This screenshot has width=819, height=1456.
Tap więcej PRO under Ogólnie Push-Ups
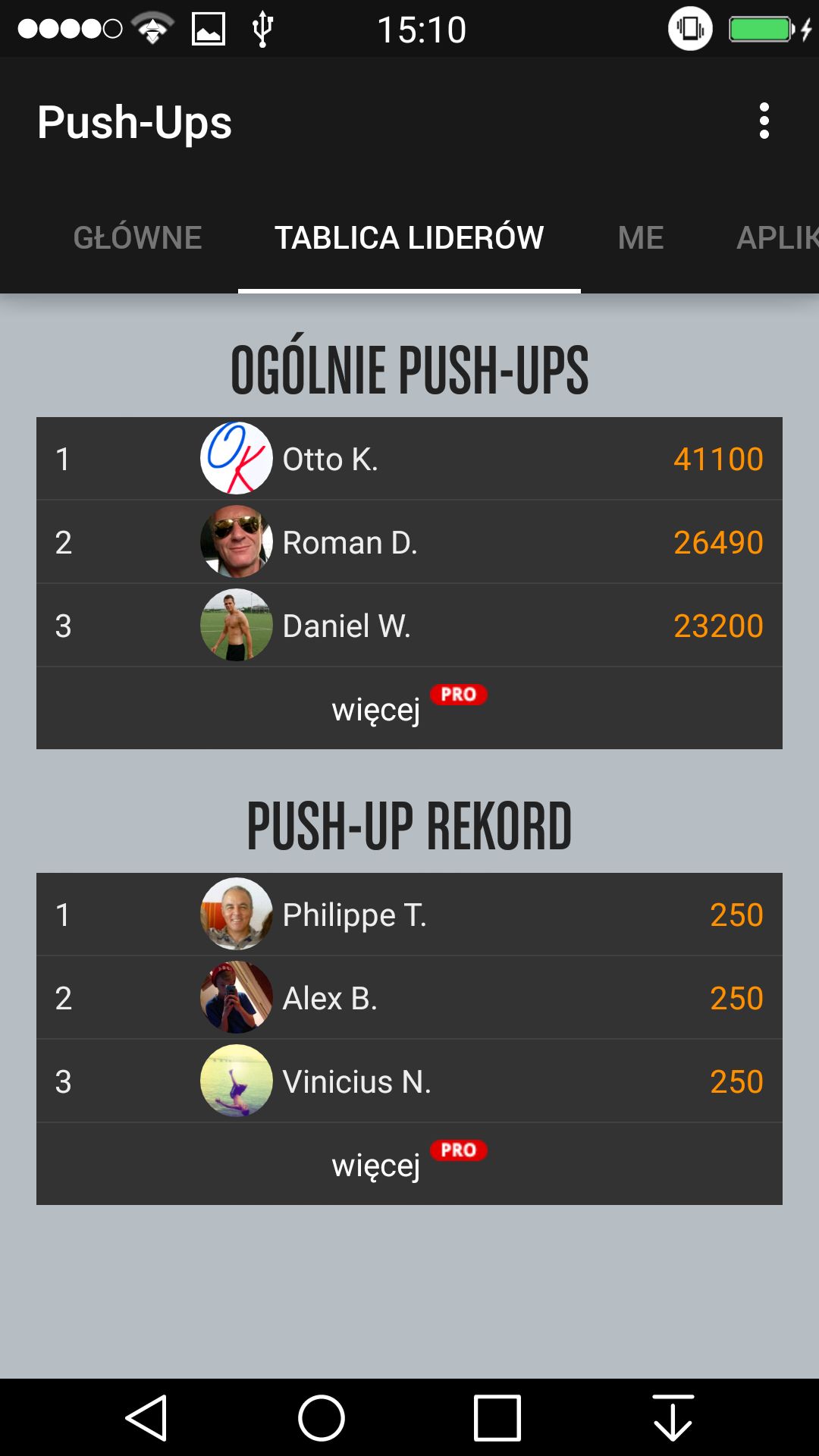click(x=409, y=708)
